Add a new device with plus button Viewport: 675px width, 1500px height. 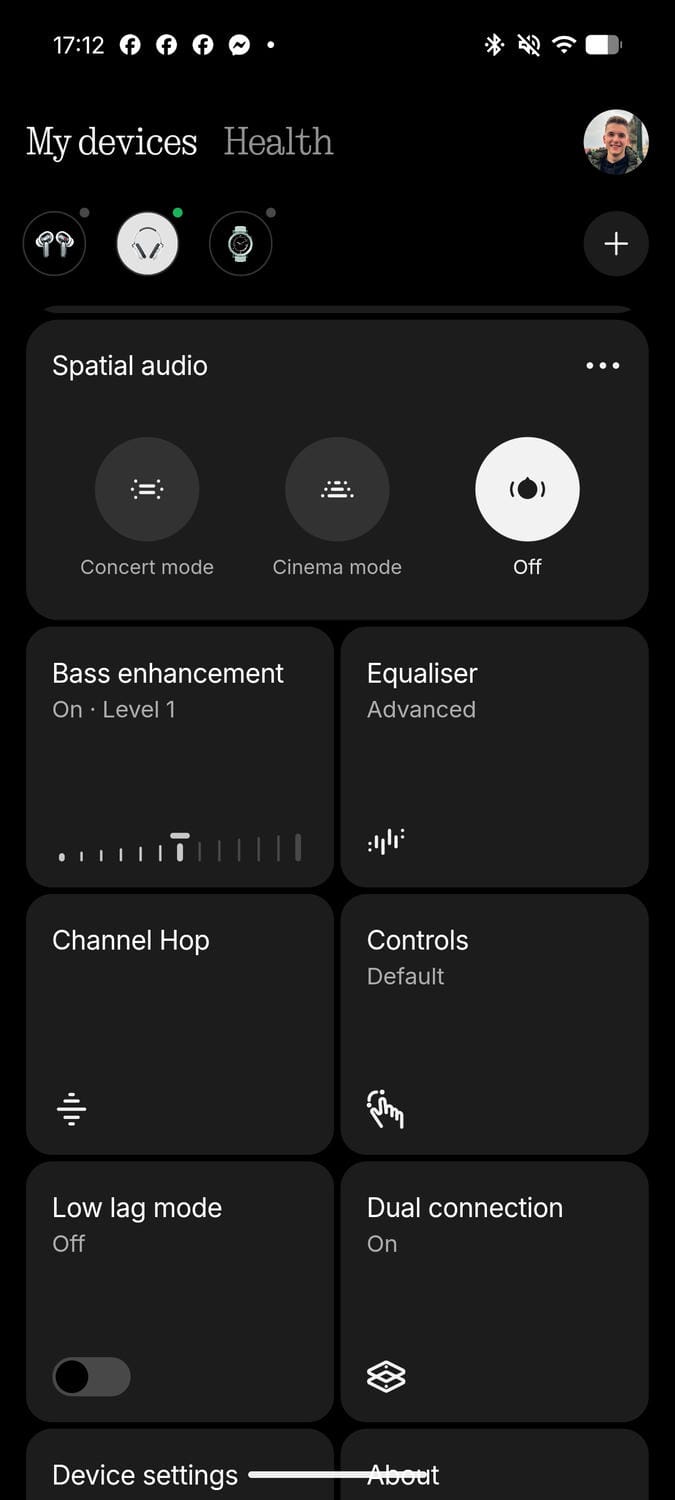[616, 244]
